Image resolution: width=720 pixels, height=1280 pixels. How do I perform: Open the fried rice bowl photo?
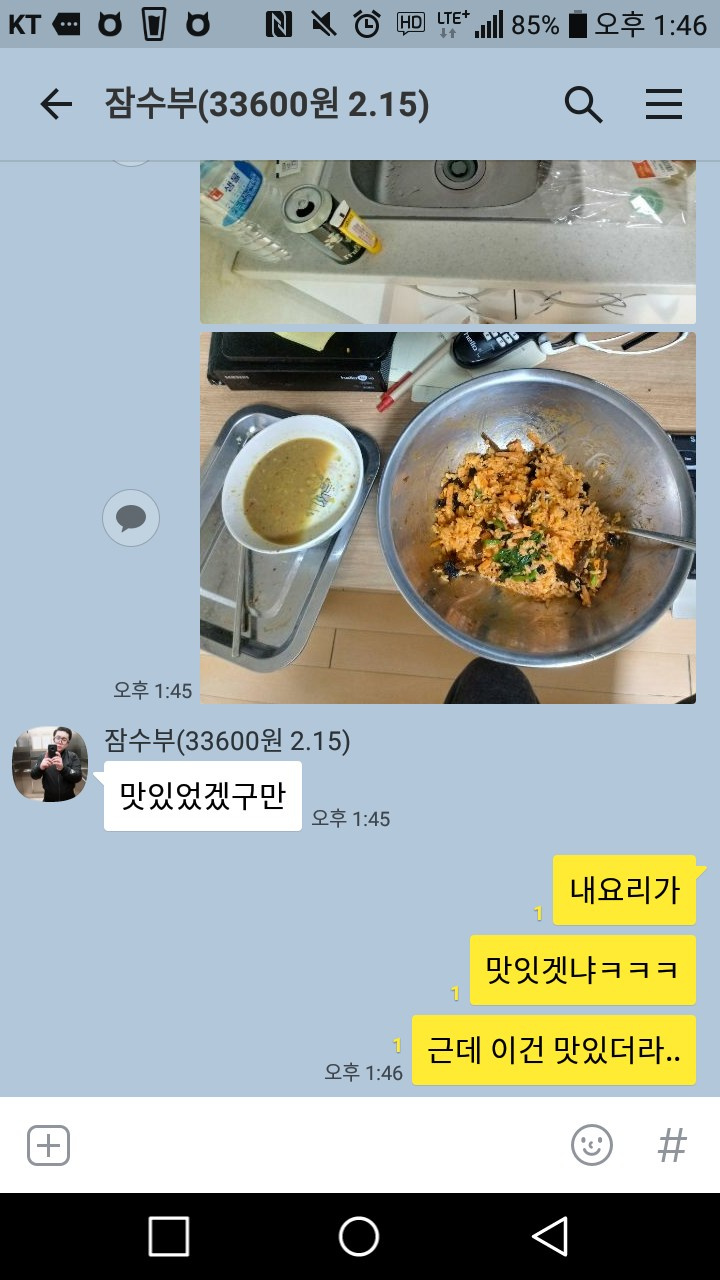point(447,517)
